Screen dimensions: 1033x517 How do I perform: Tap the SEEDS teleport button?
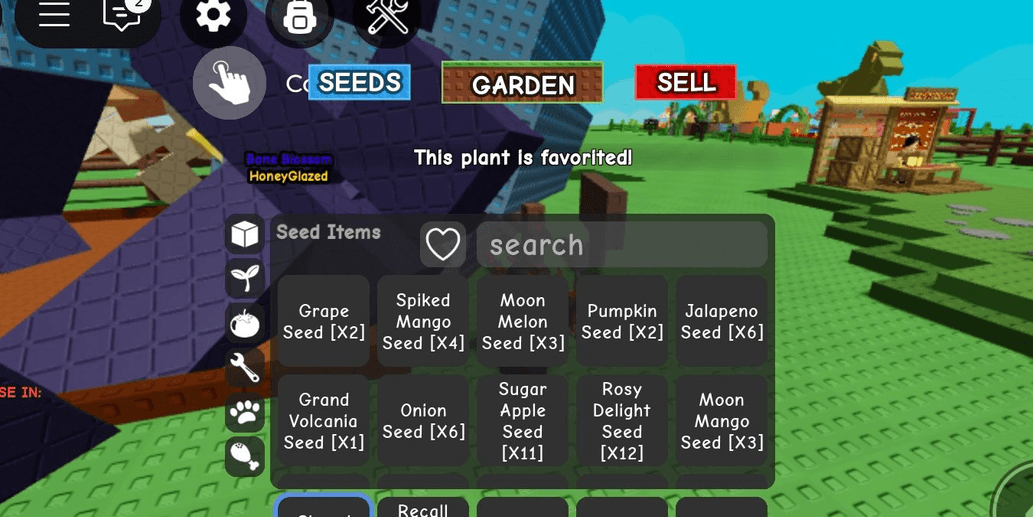coord(360,82)
